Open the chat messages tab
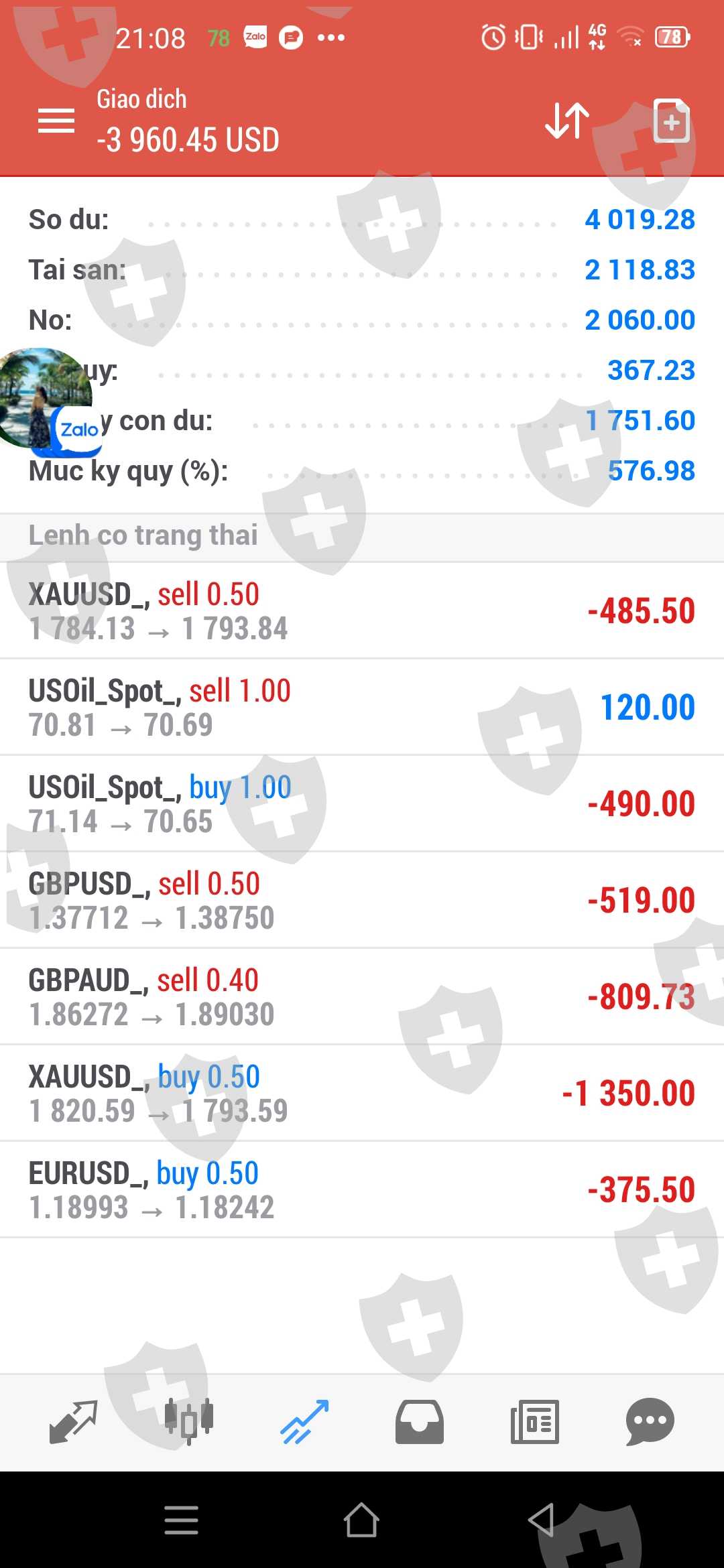Screen dimensions: 724x1568 pos(650,1421)
